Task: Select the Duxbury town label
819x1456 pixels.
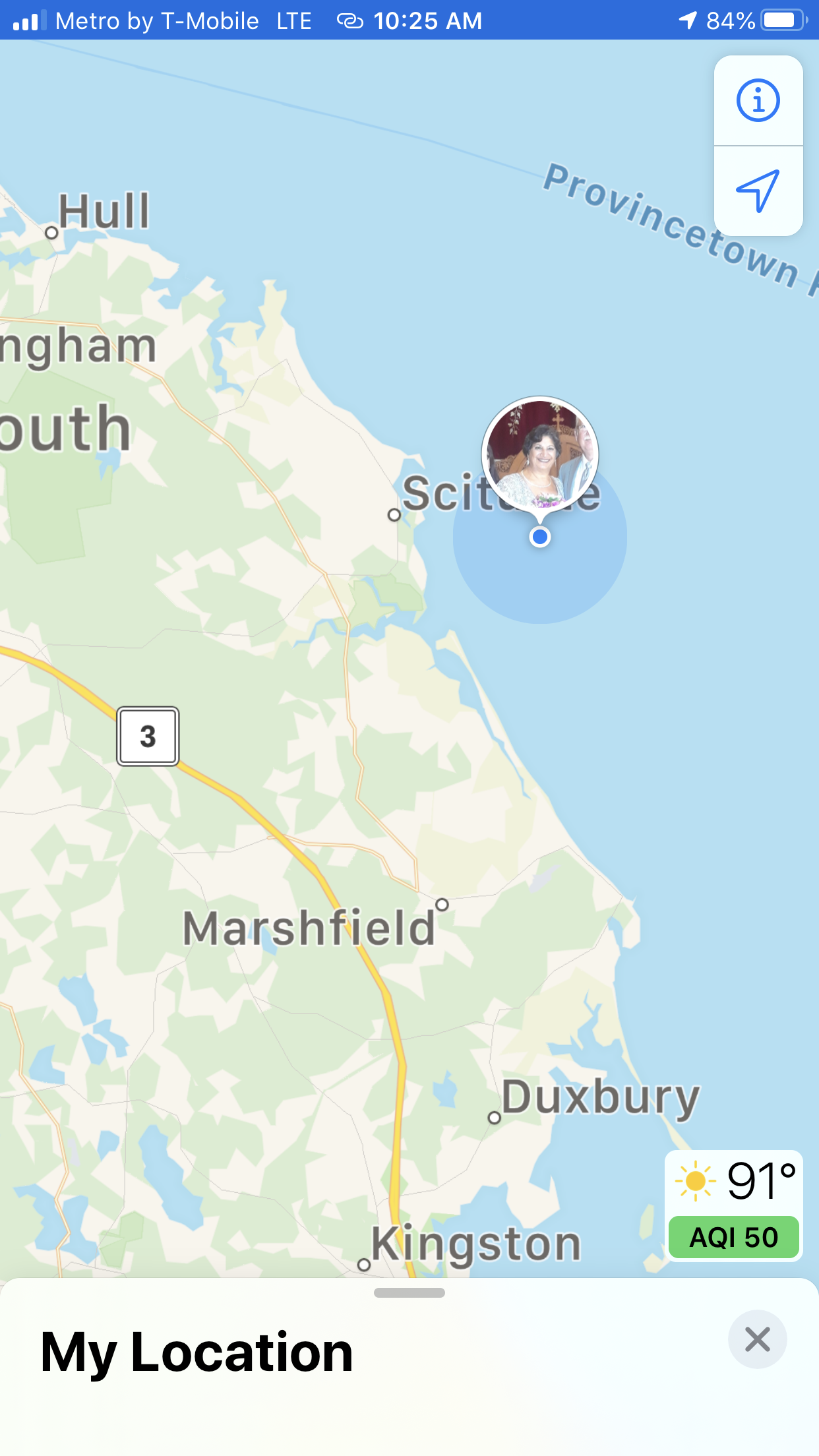Action: pyautogui.click(x=600, y=1098)
